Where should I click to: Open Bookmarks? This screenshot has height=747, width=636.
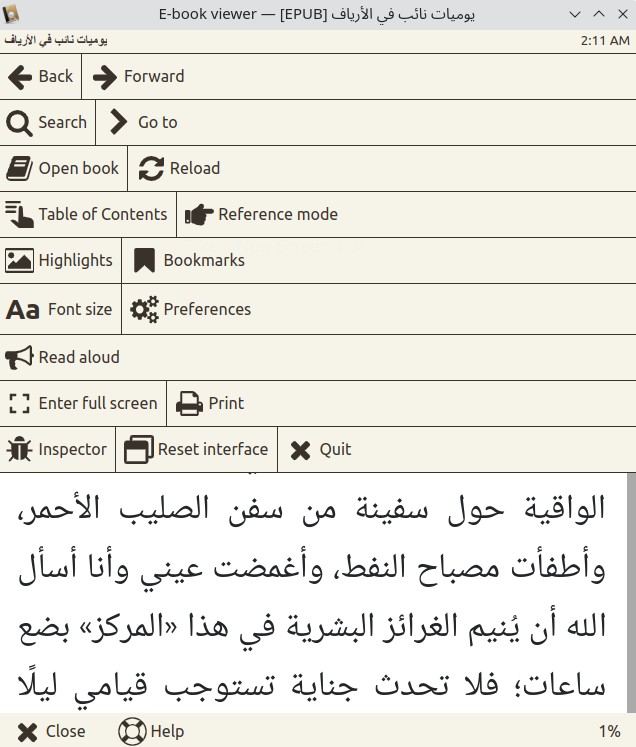[189, 260]
